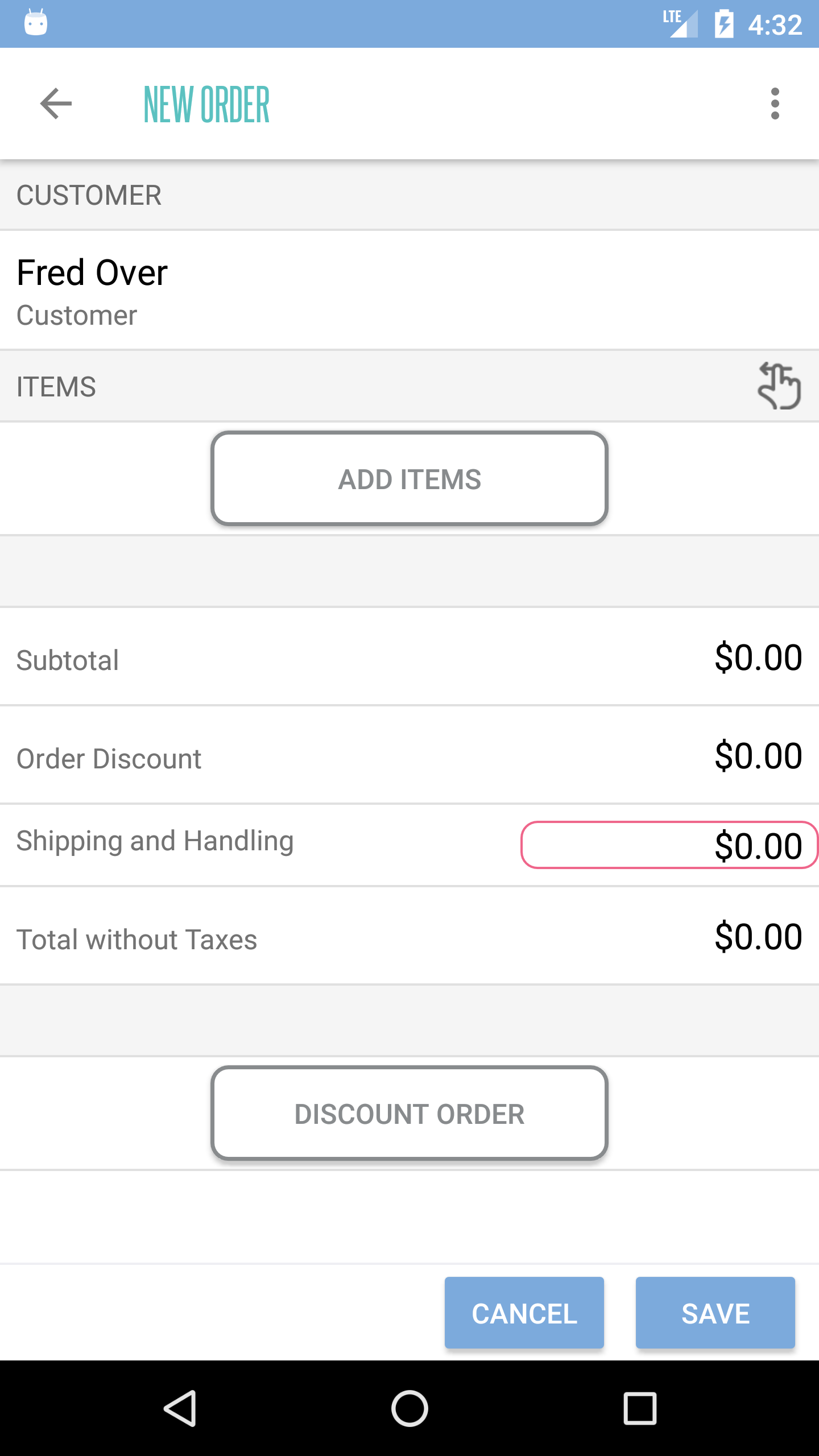This screenshot has height=1456, width=819.
Task: Go back using the app bar arrow
Action: (56, 104)
